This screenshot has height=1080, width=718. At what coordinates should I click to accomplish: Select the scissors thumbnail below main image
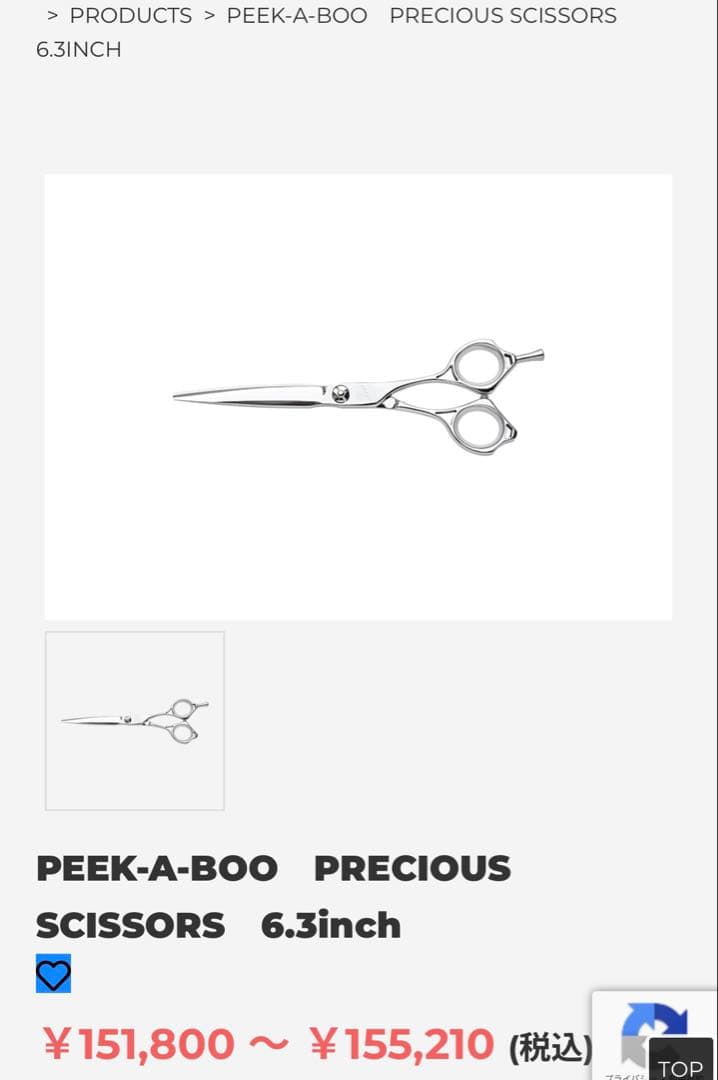click(x=135, y=720)
